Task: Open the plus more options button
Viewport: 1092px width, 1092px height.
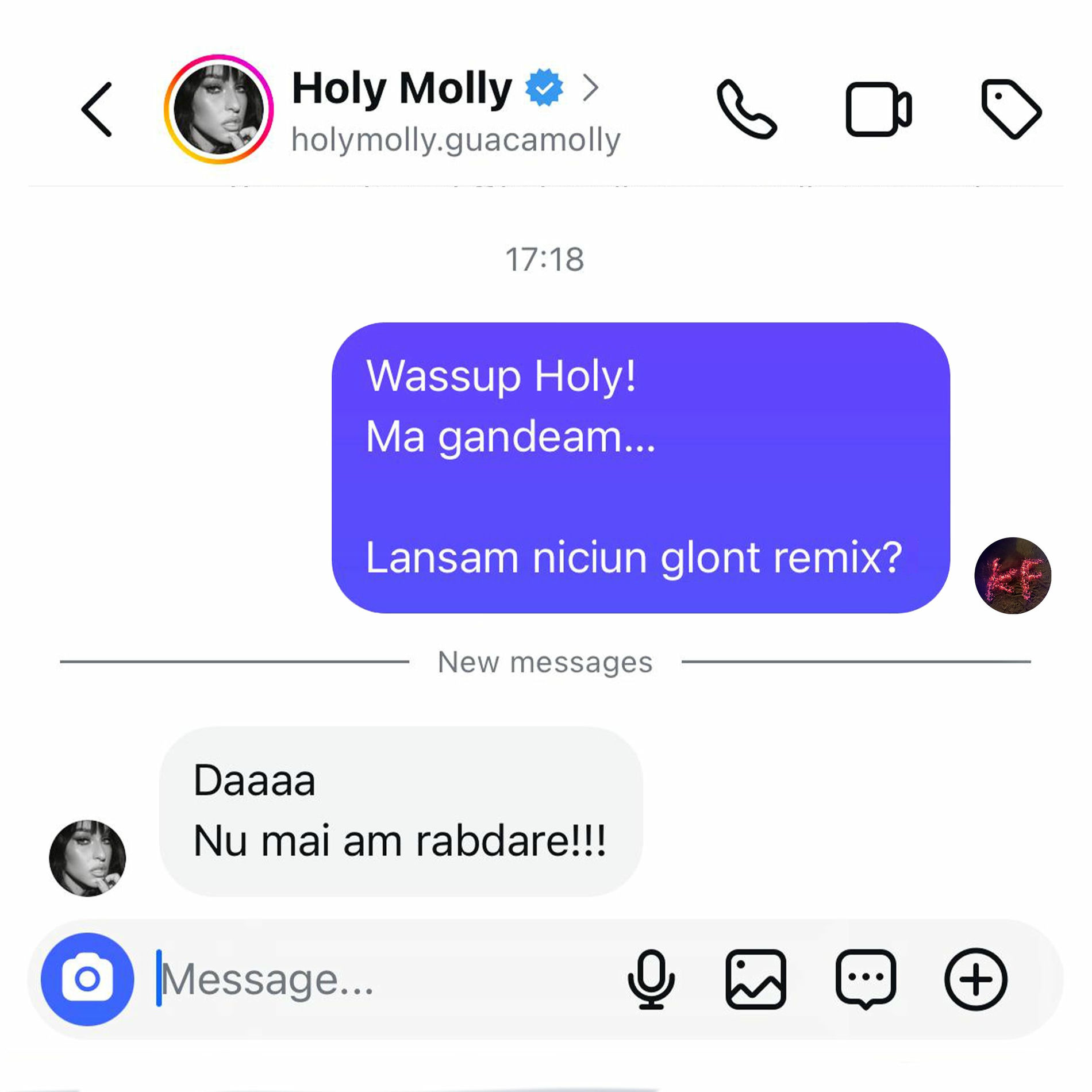Action: click(x=975, y=979)
